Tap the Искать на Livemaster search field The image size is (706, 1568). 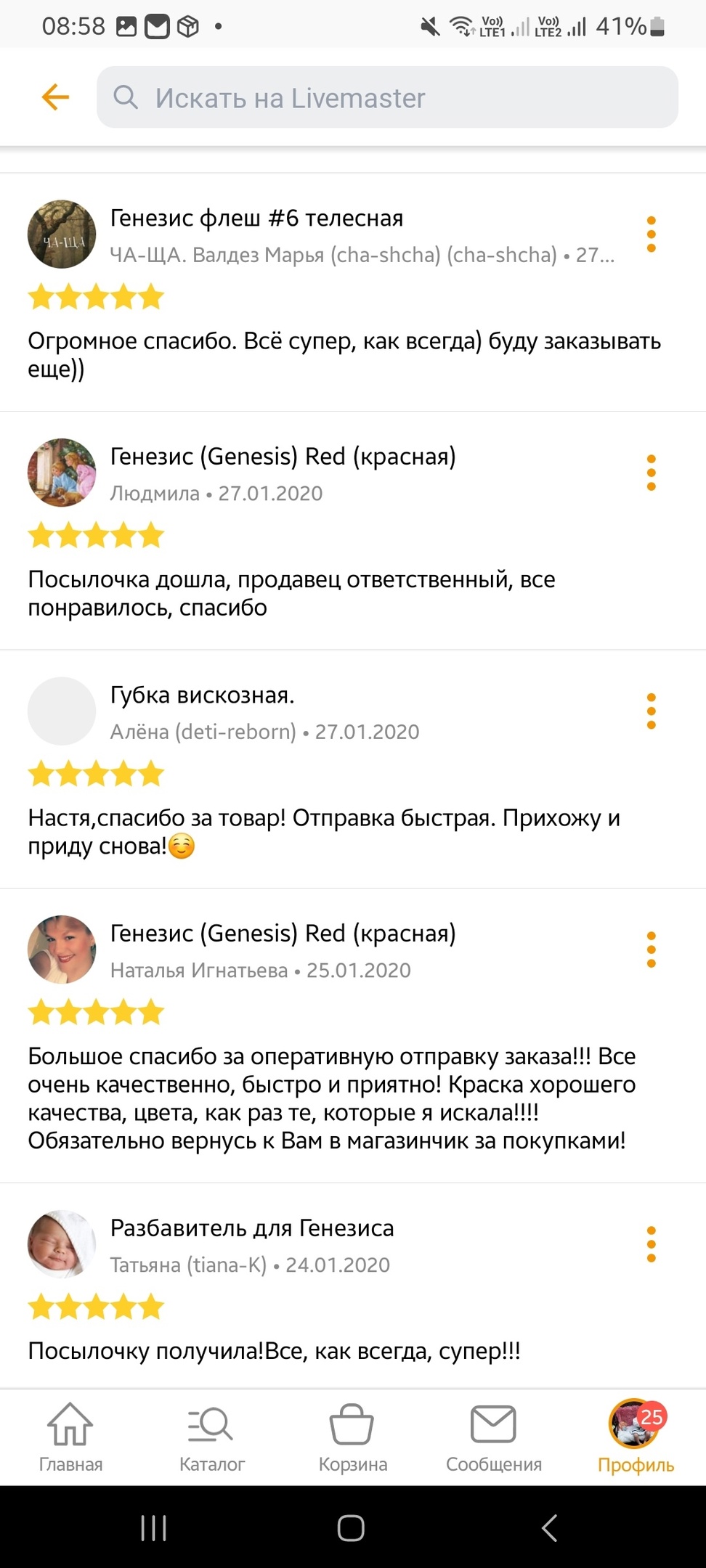tap(387, 97)
